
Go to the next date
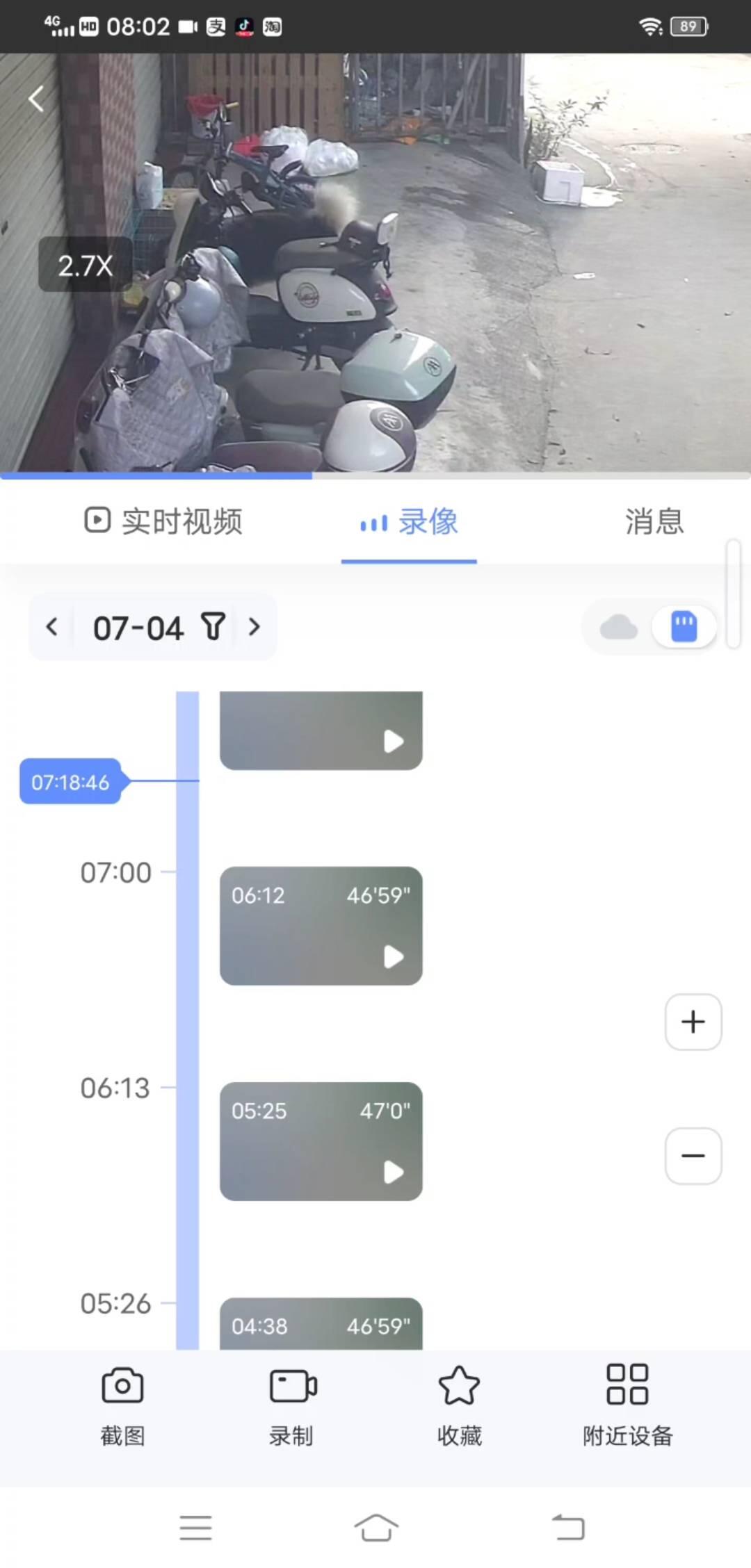(x=255, y=627)
